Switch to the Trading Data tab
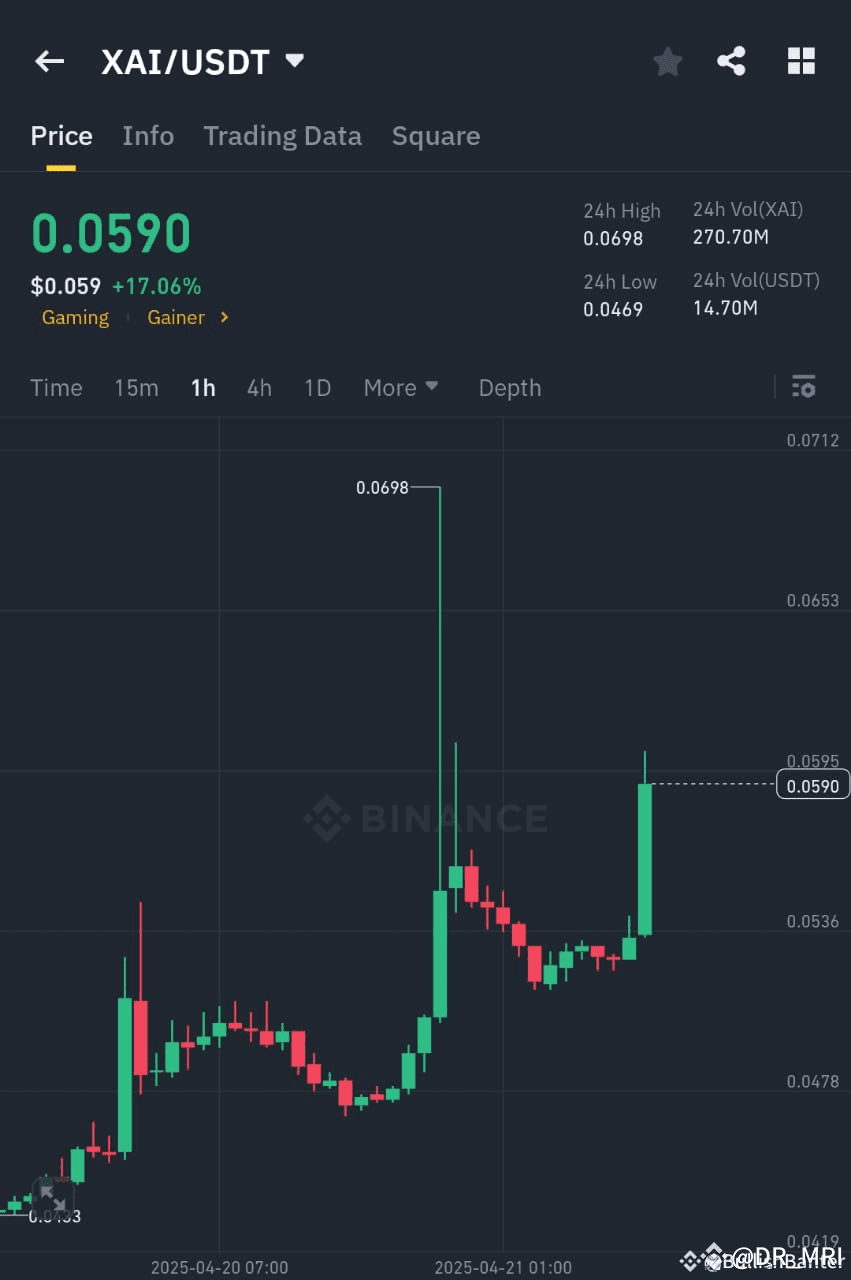 pyautogui.click(x=282, y=136)
